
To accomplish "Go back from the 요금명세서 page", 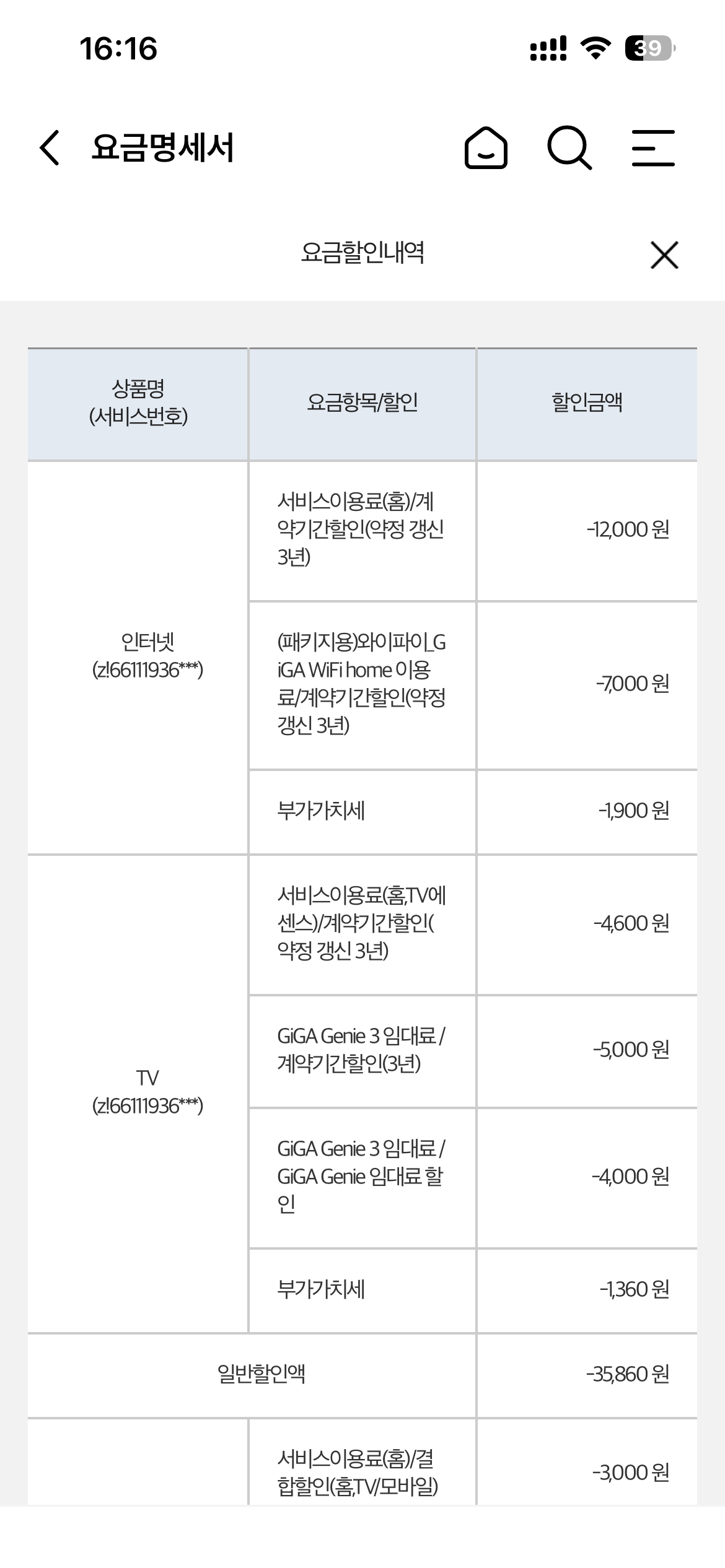I will click(x=50, y=148).
